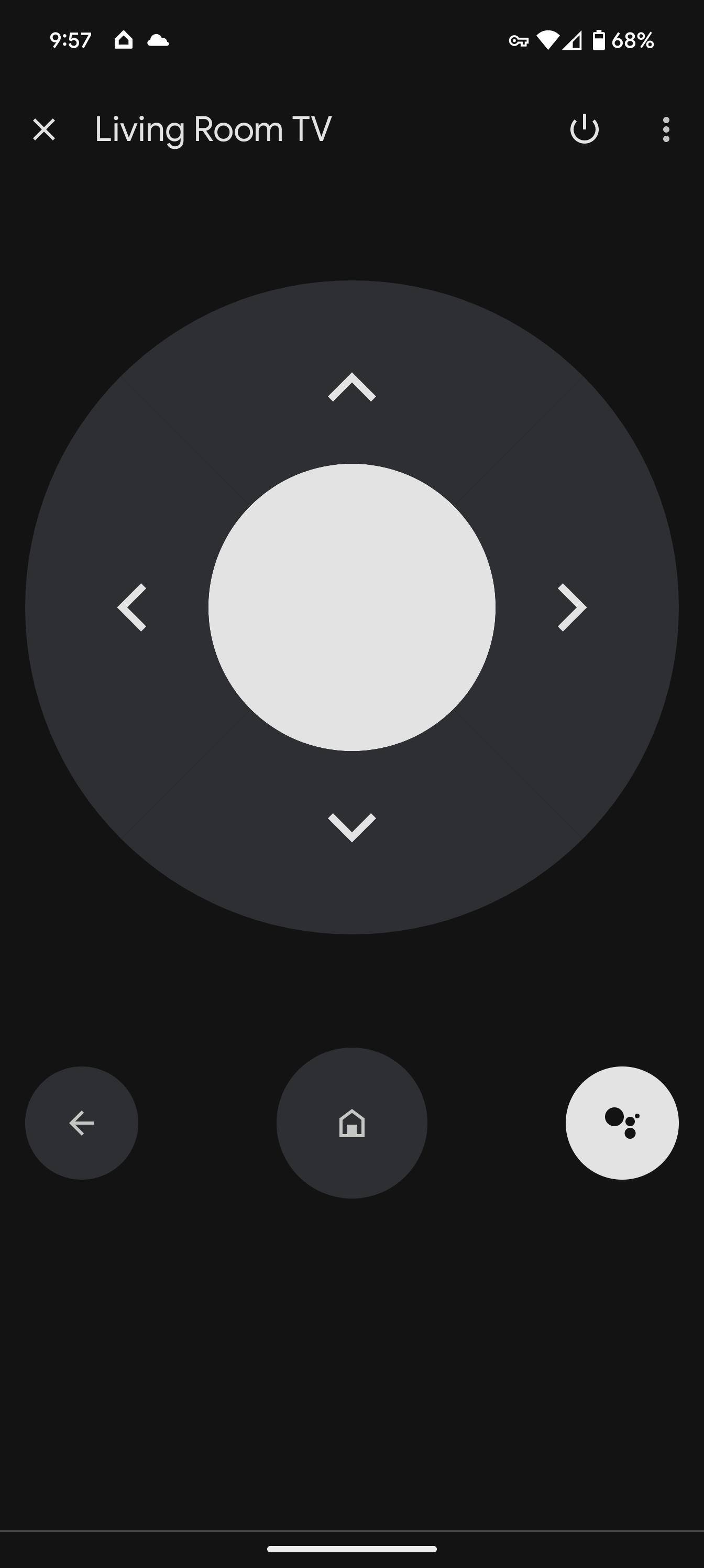Select with the center D-pad button
The image size is (704, 1568).
(x=351, y=607)
